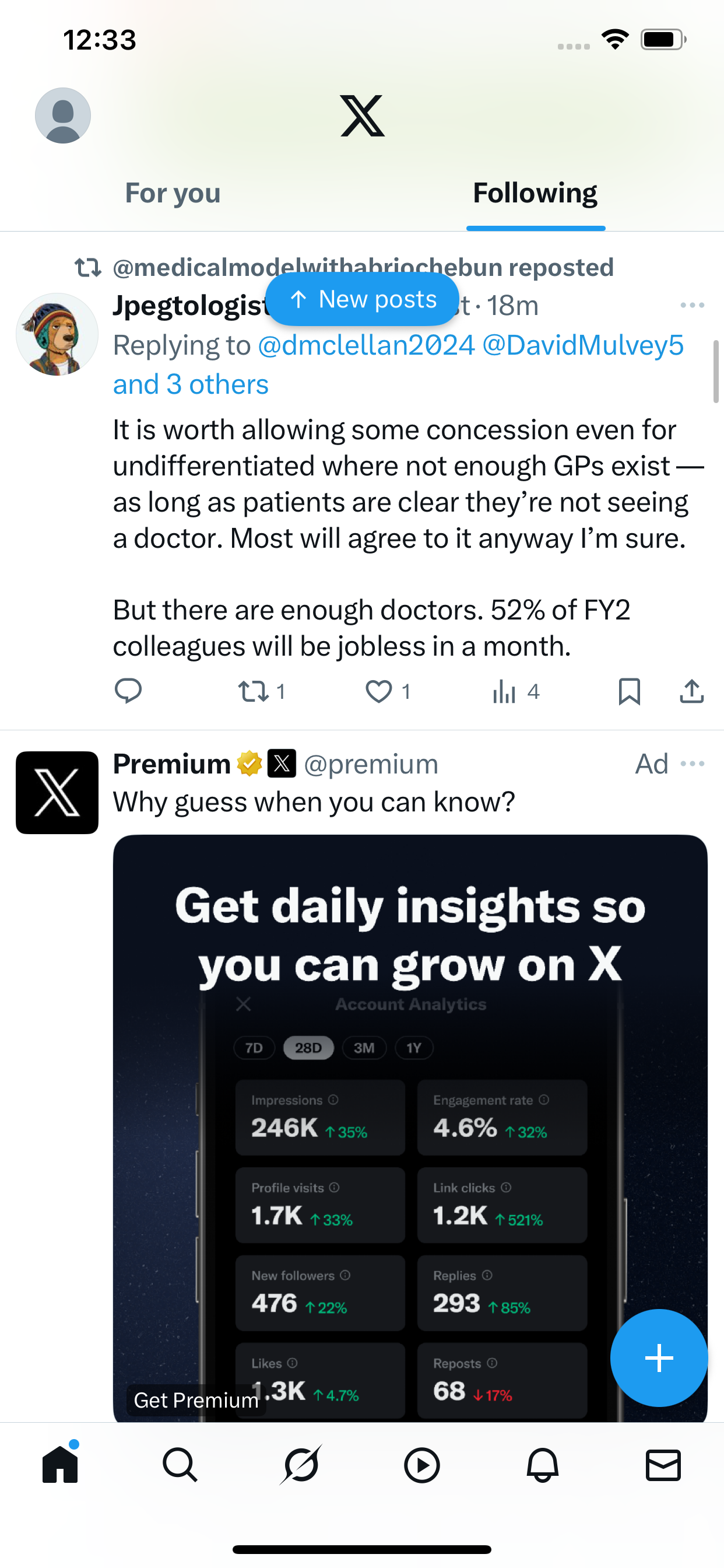724x1568 pixels.
Task: Switch to the For you tab
Action: click(173, 194)
